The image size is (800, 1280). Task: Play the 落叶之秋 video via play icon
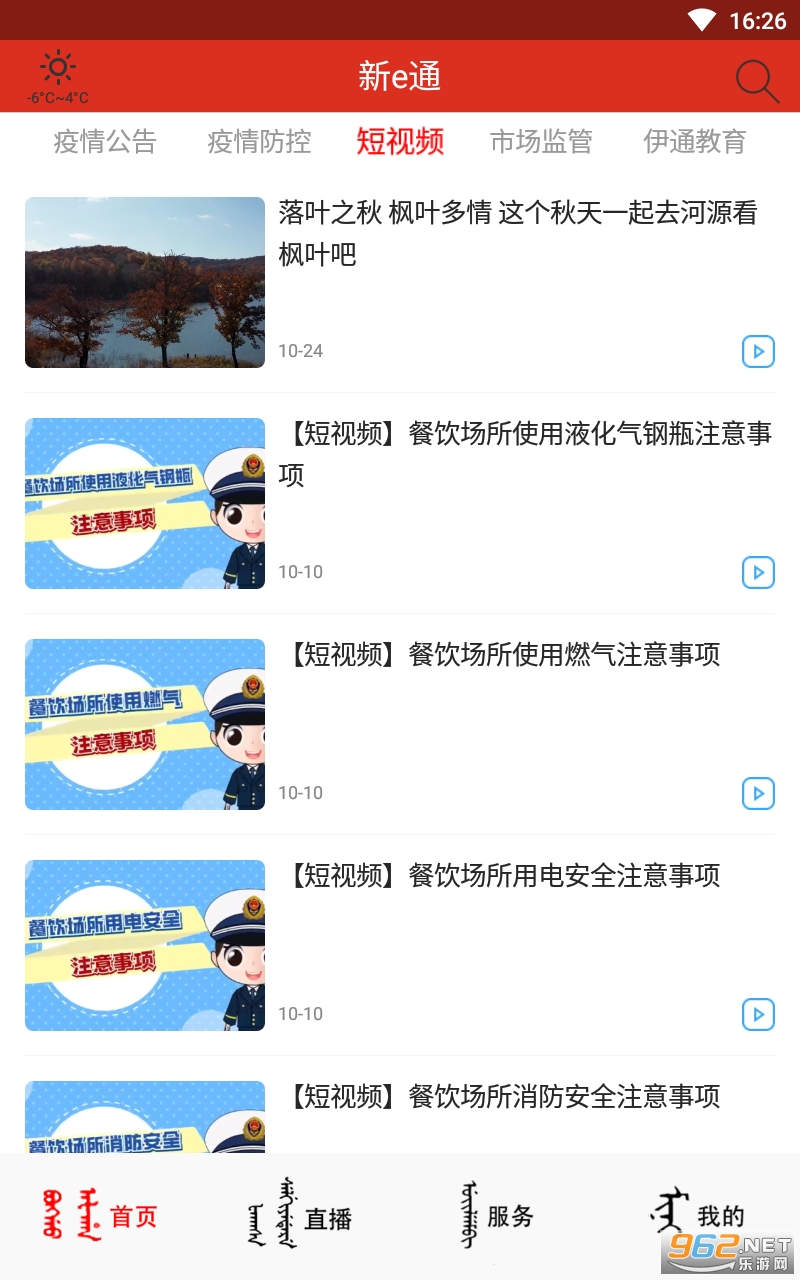pyautogui.click(x=758, y=351)
